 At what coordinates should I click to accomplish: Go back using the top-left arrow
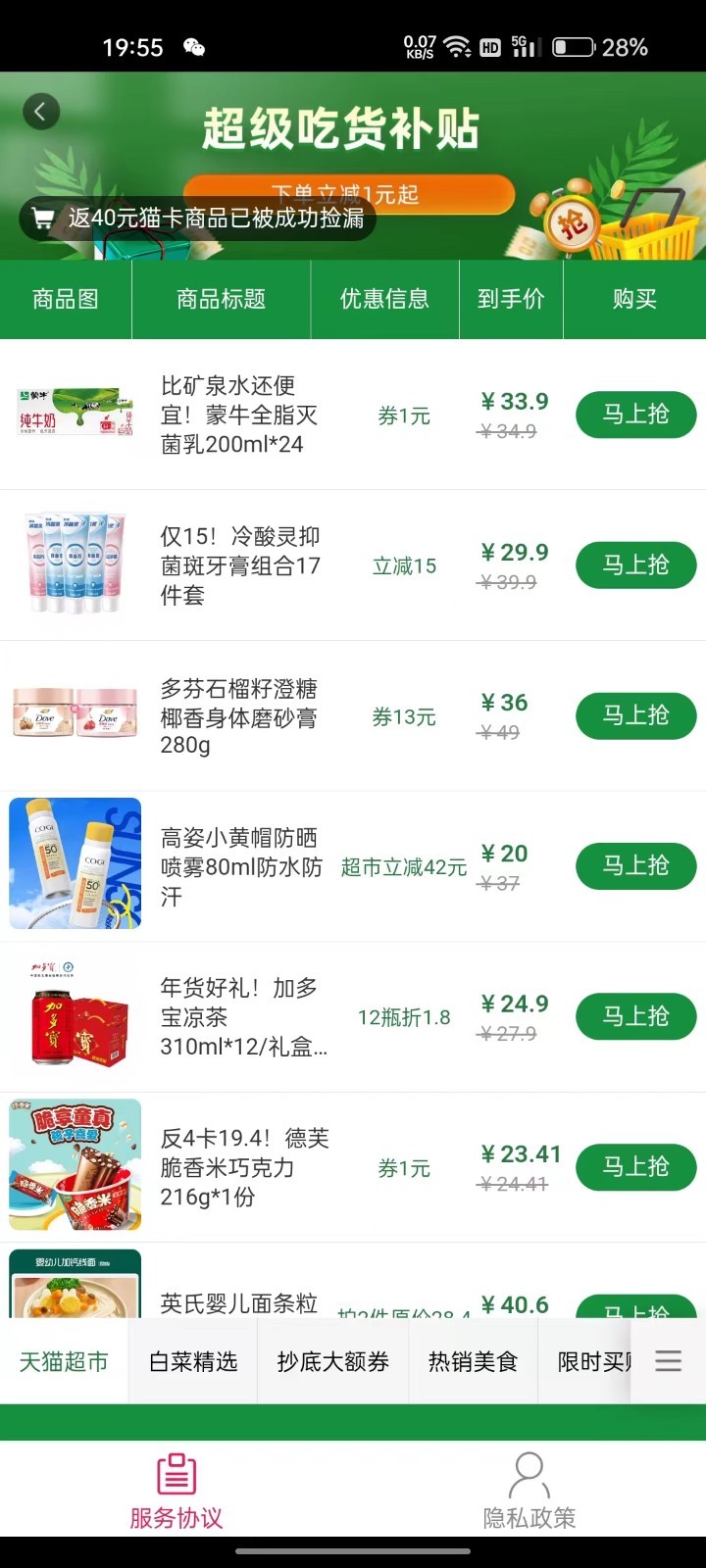[40, 112]
